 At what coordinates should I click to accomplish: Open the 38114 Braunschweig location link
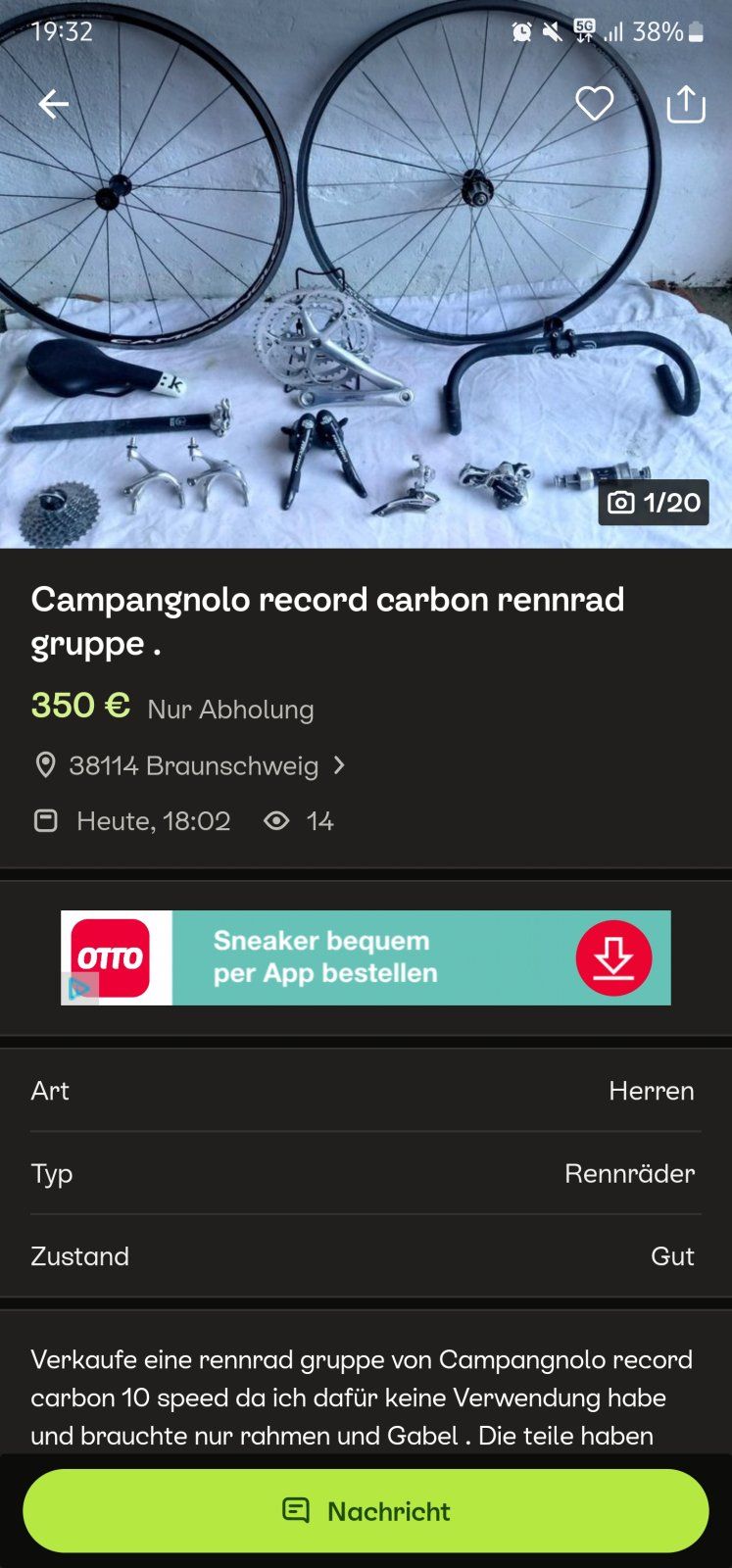[193, 765]
